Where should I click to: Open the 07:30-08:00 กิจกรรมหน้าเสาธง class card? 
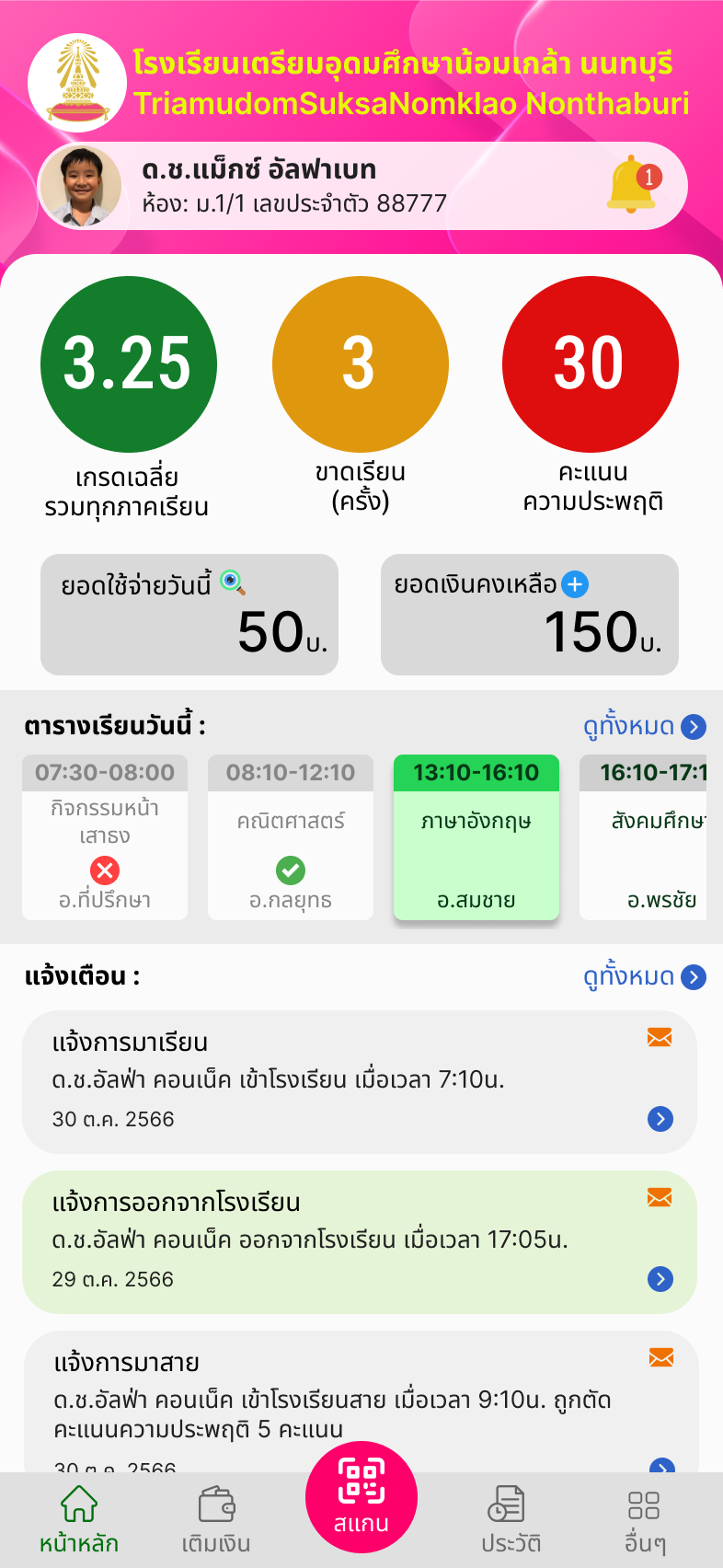click(105, 837)
